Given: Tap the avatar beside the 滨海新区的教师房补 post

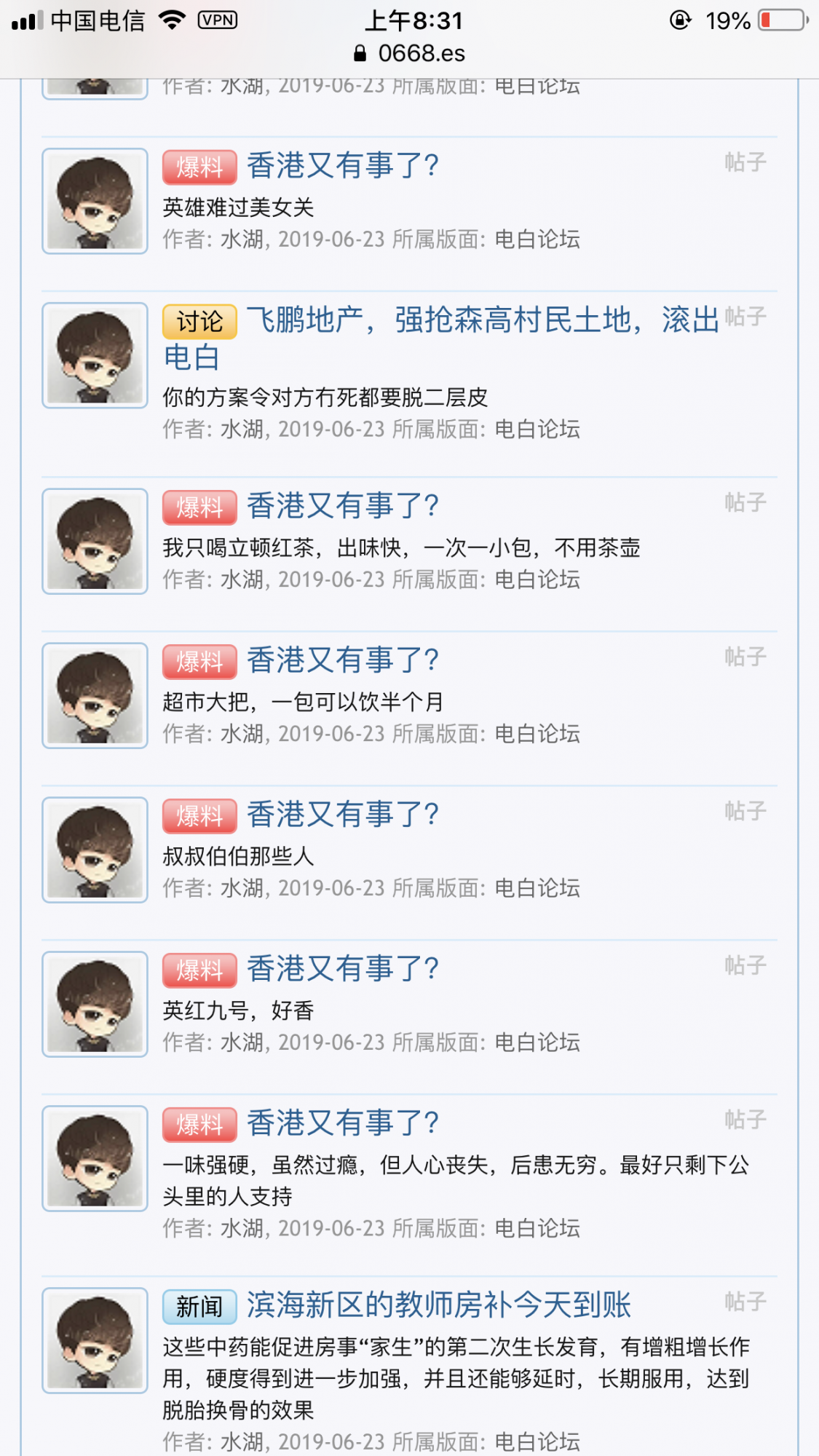Looking at the screenshot, I should click(95, 1340).
